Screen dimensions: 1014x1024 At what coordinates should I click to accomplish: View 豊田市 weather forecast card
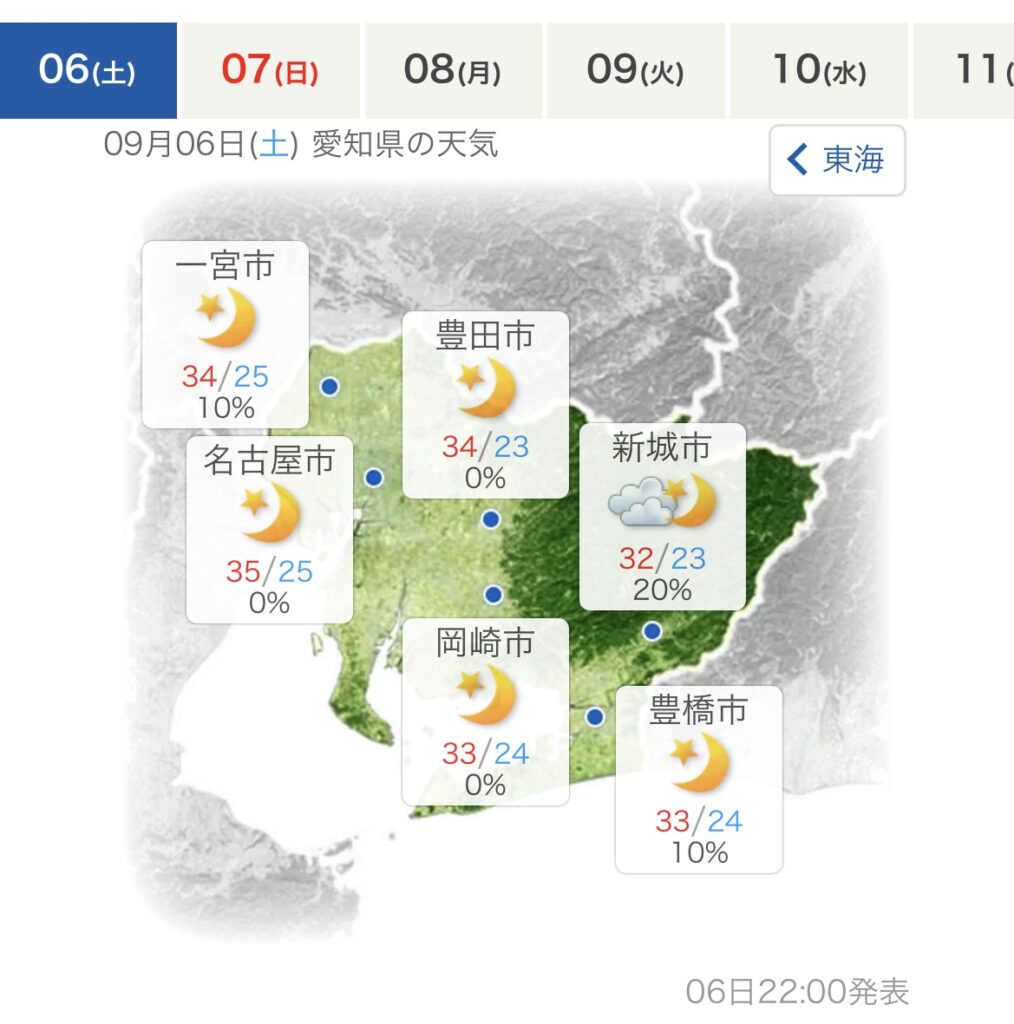(485, 405)
